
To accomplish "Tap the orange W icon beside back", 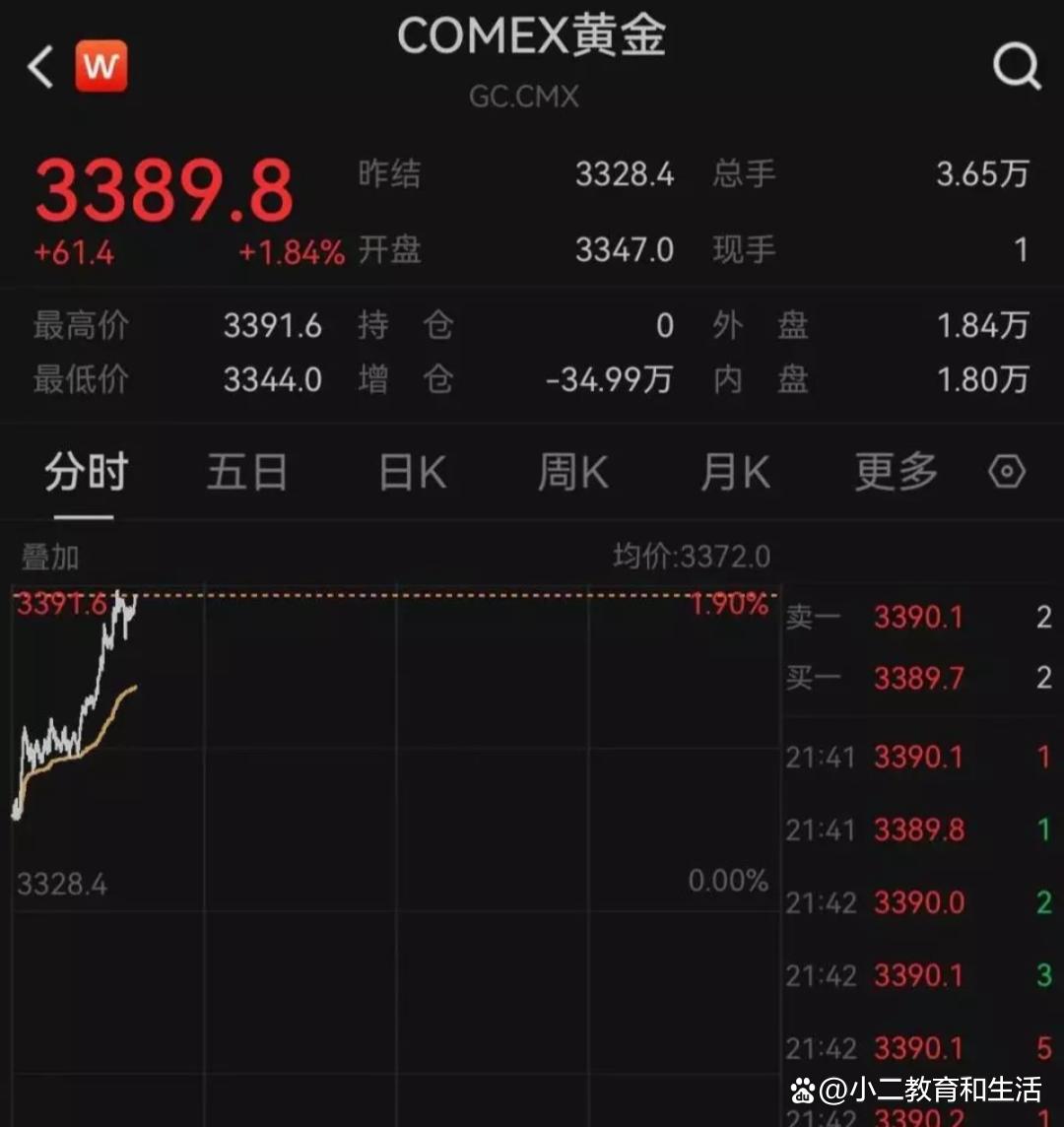I will pyautogui.click(x=101, y=67).
